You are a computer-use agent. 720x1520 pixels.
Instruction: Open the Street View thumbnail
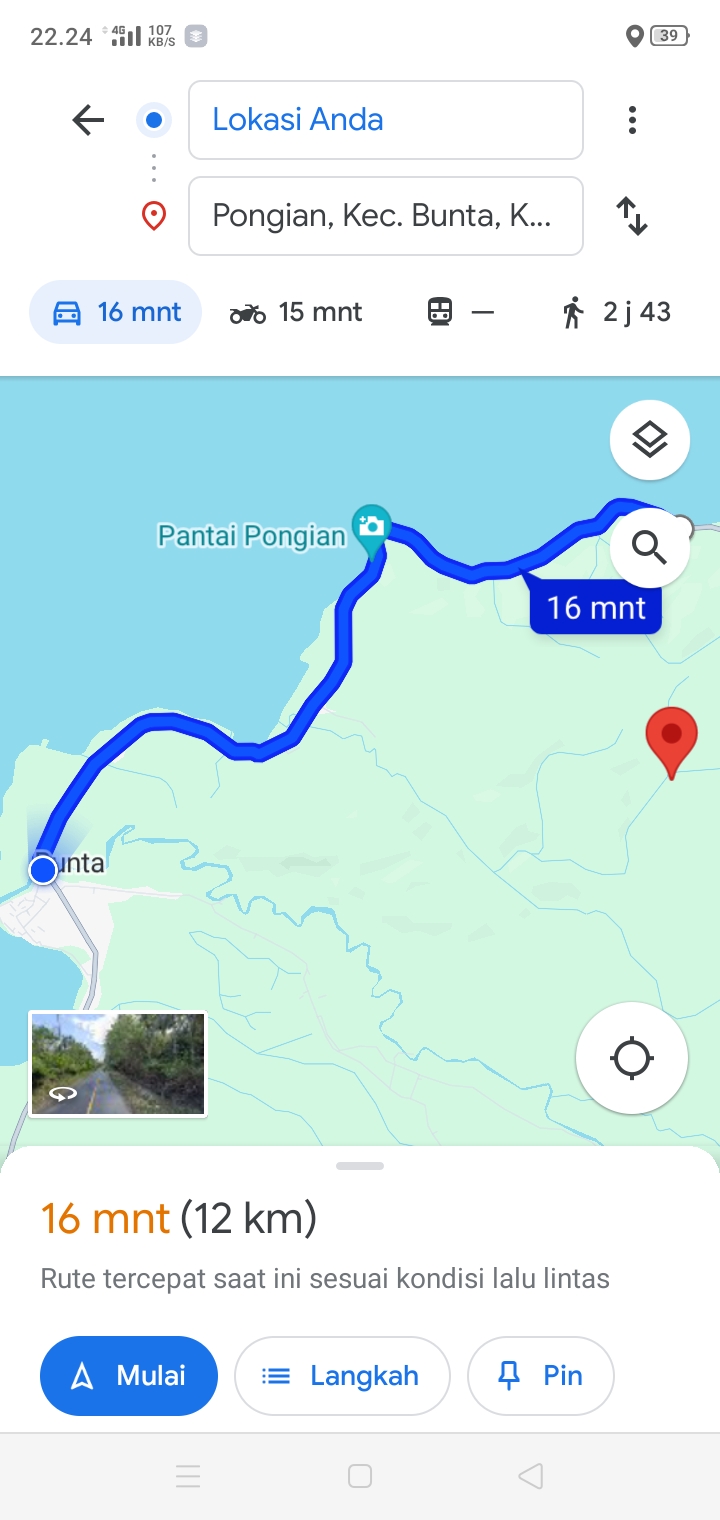click(x=118, y=1063)
